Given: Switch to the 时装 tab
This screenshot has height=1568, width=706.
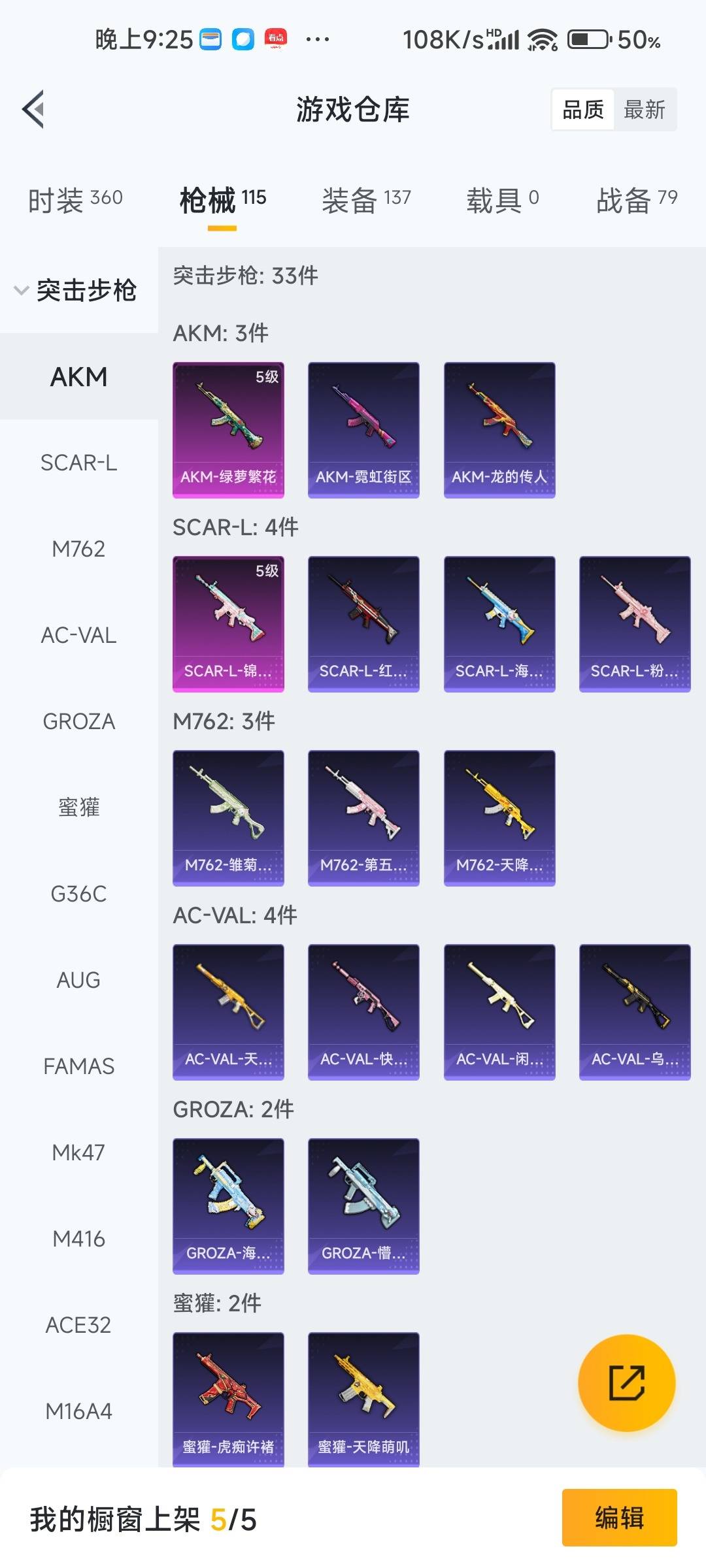Looking at the screenshot, I should (x=75, y=200).
